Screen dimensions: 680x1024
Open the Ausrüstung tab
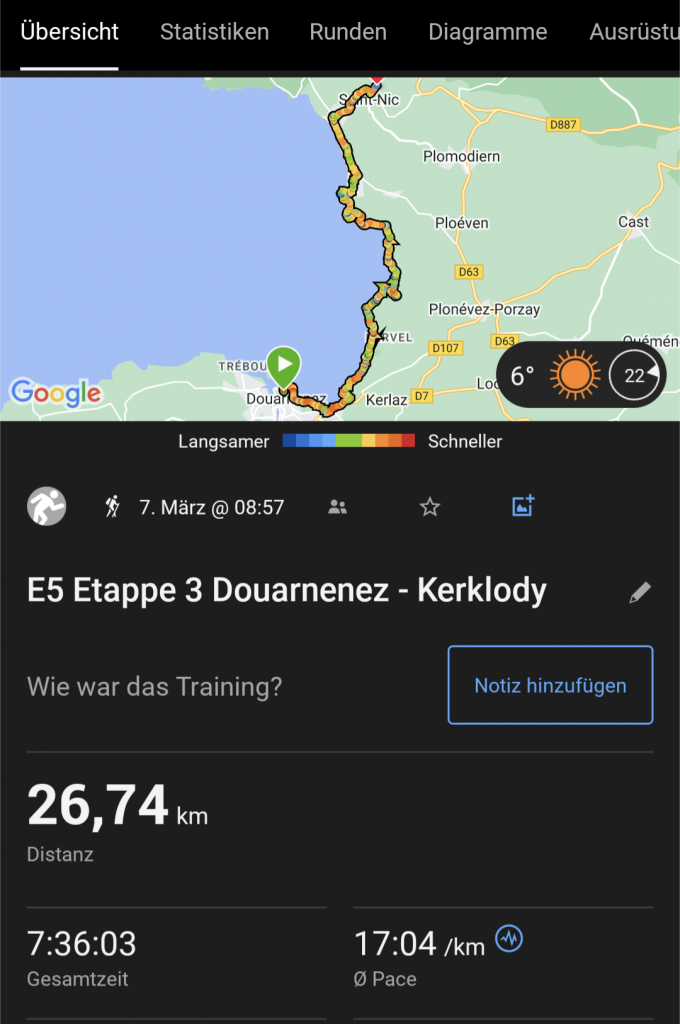tap(634, 32)
